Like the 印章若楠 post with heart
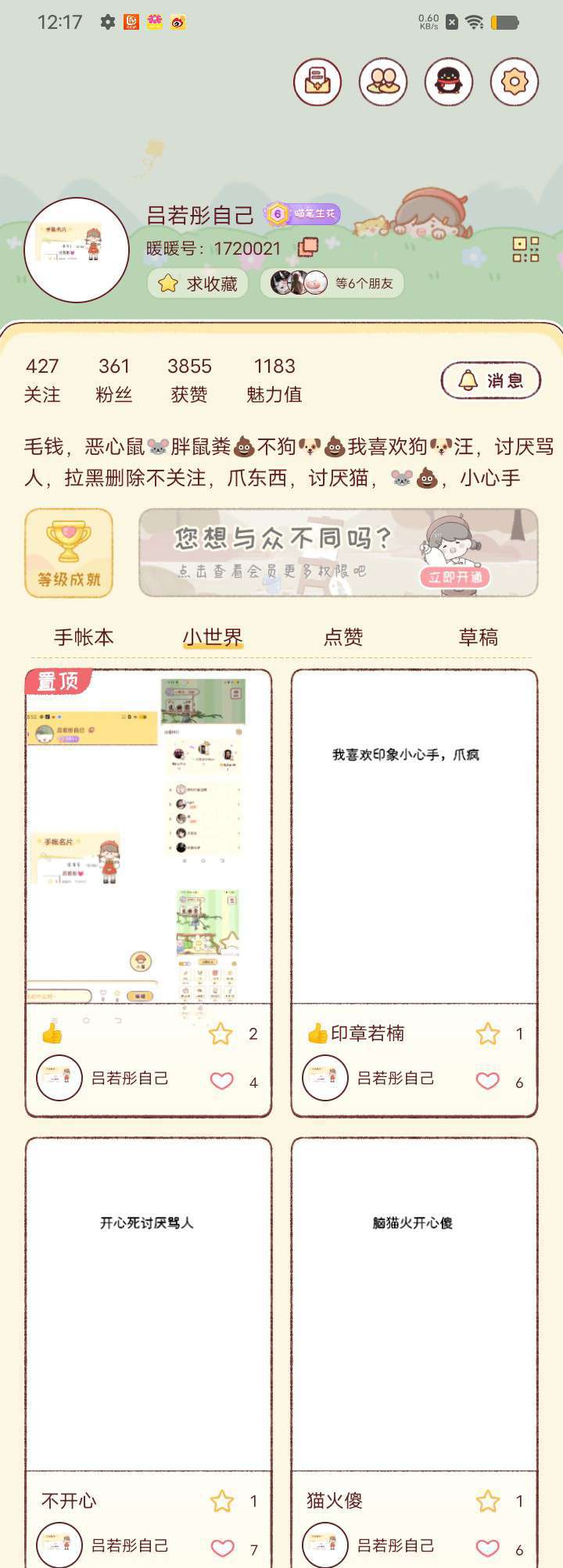Screen dimensions: 563x1568 [488, 1081]
